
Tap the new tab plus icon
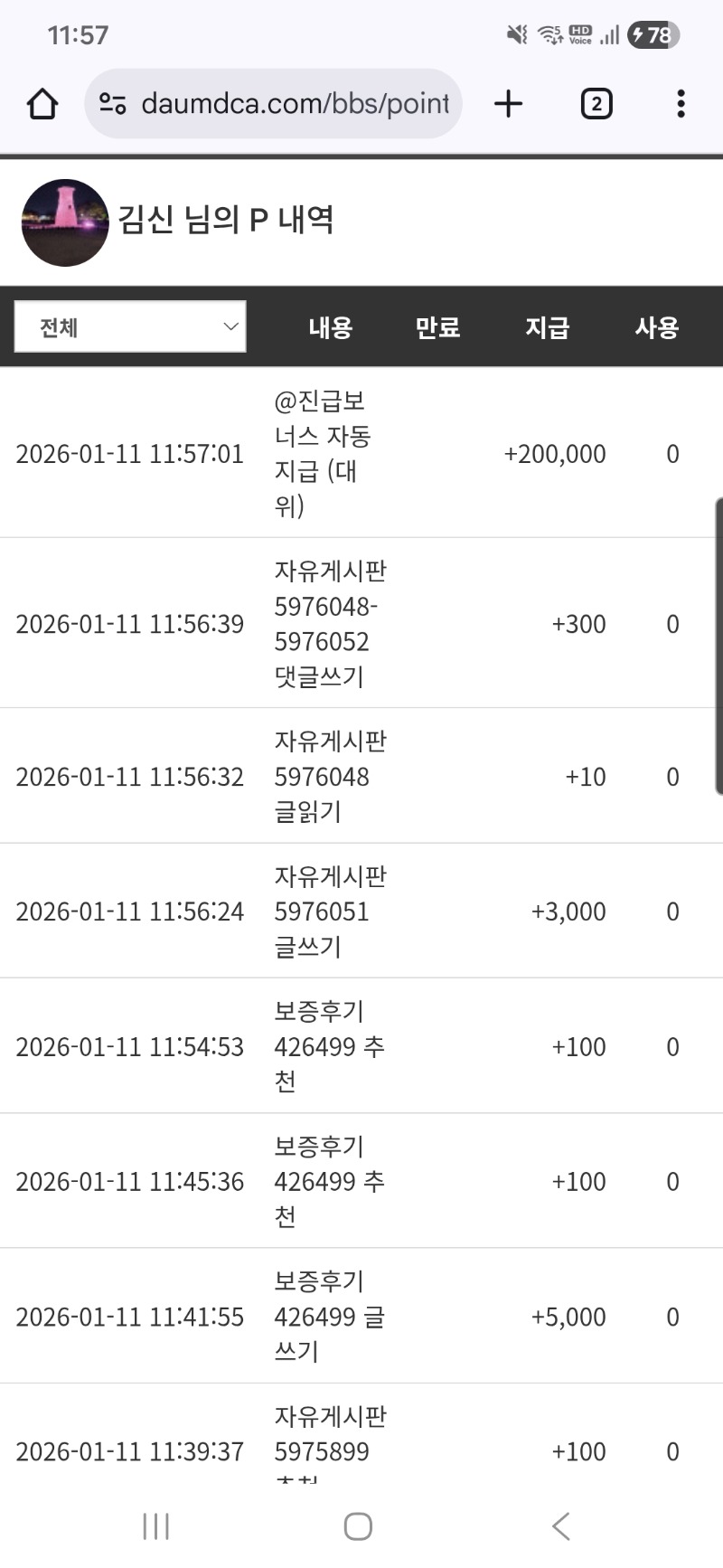click(x=508, y=103)
